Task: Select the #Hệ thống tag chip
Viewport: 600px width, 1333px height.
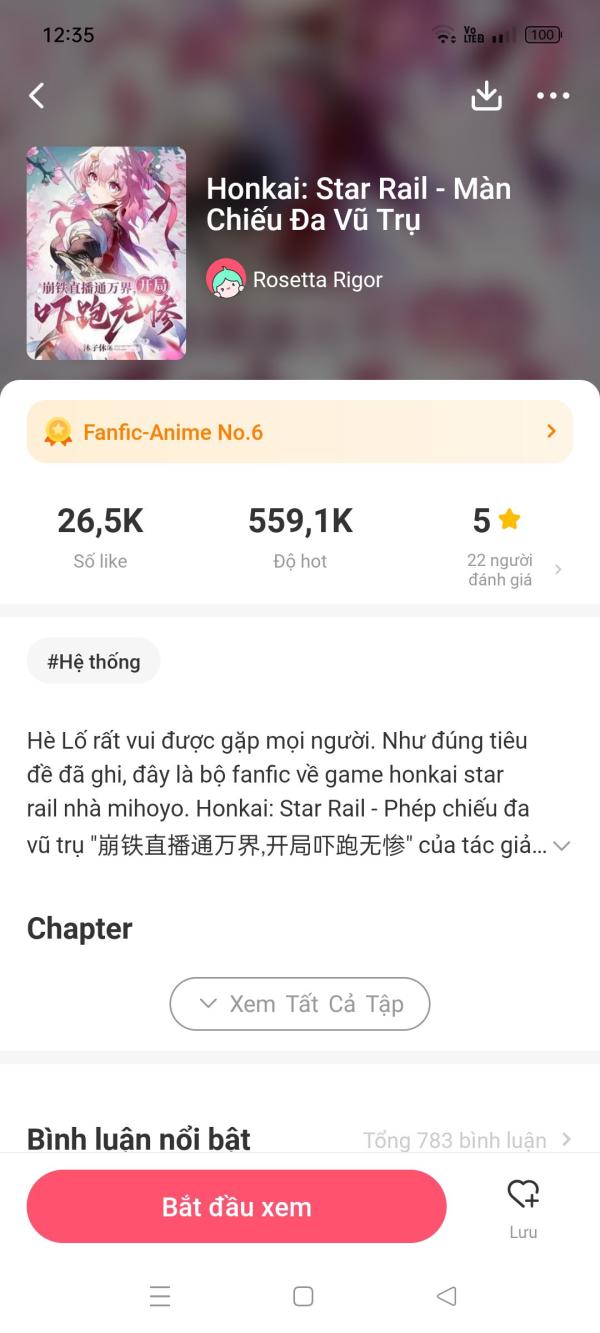Action: pos(94,661)
